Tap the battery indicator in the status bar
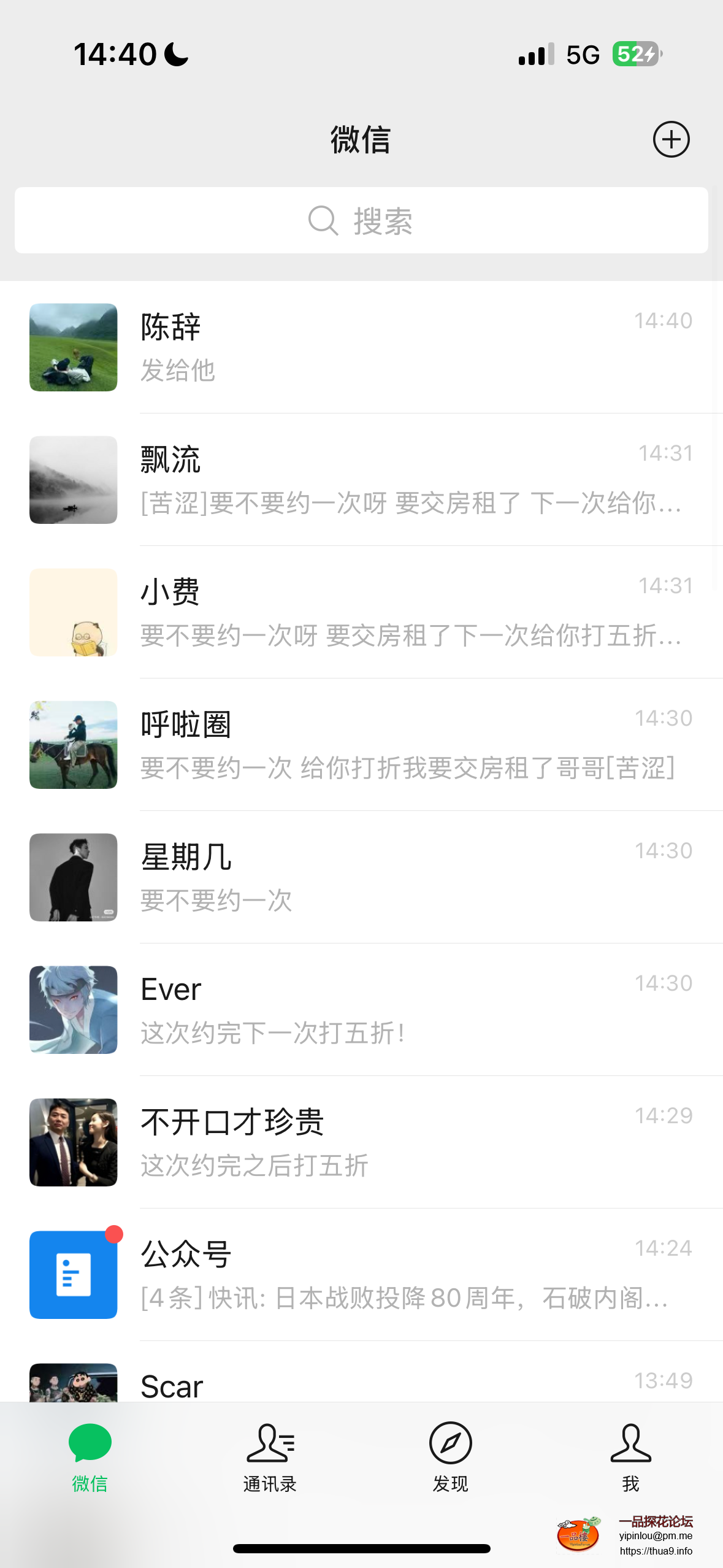The height and width of the screenshot is (1568, 723). (634, 55)
